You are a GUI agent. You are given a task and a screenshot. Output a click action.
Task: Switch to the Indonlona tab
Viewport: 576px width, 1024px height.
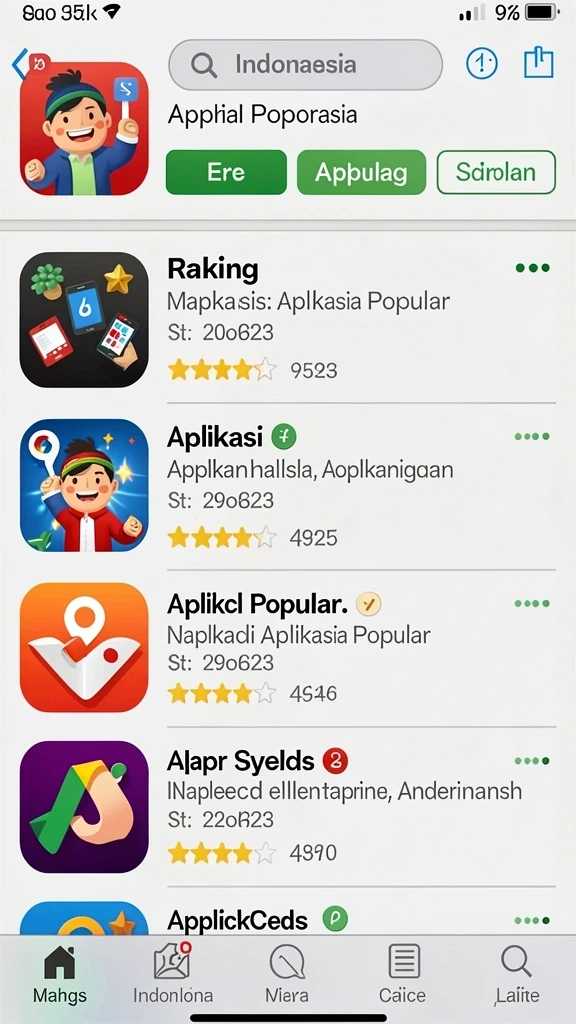pyautogui.click(x=173, y=973)
